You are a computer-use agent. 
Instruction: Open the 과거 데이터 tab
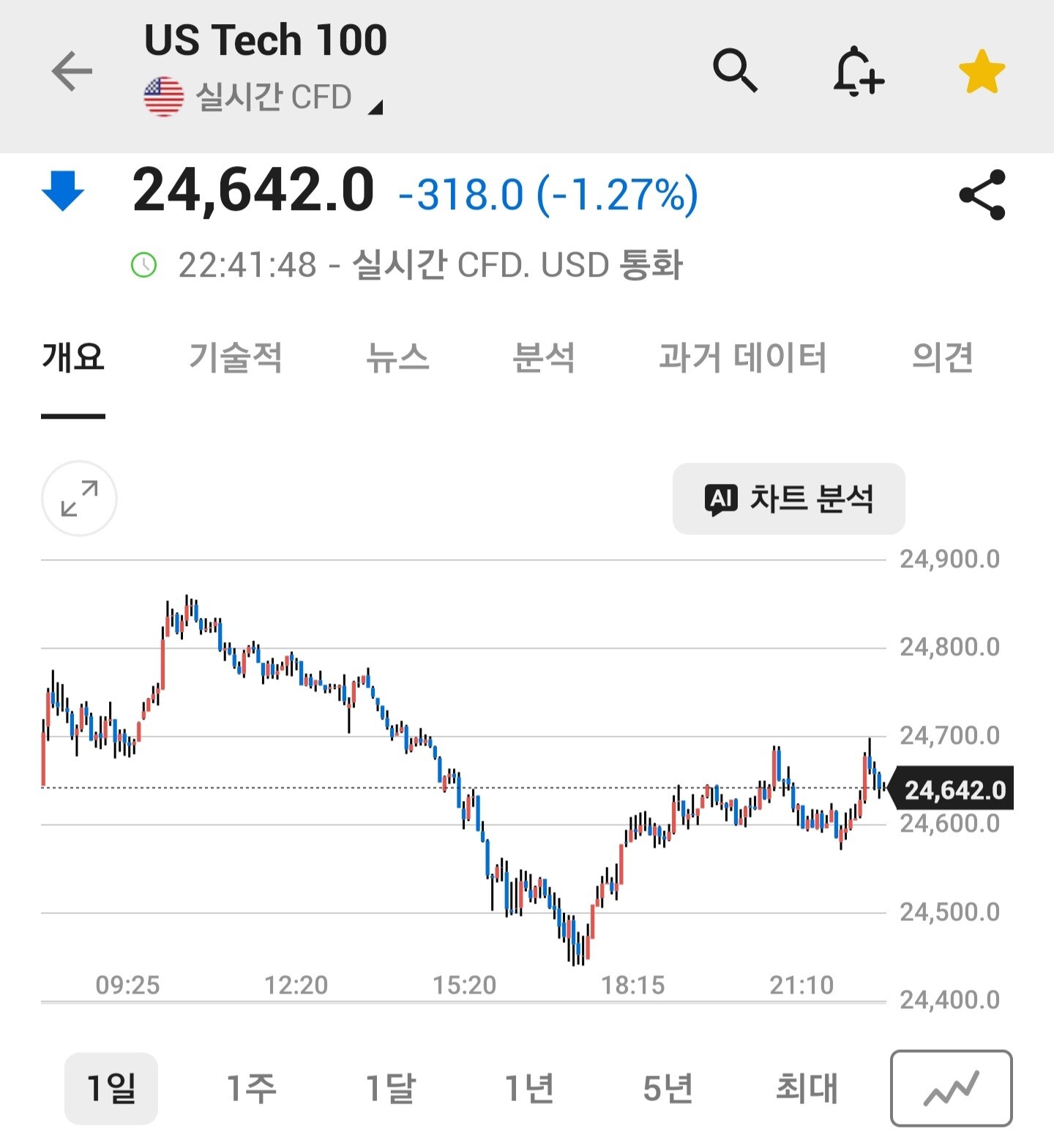tap(743, 358)
